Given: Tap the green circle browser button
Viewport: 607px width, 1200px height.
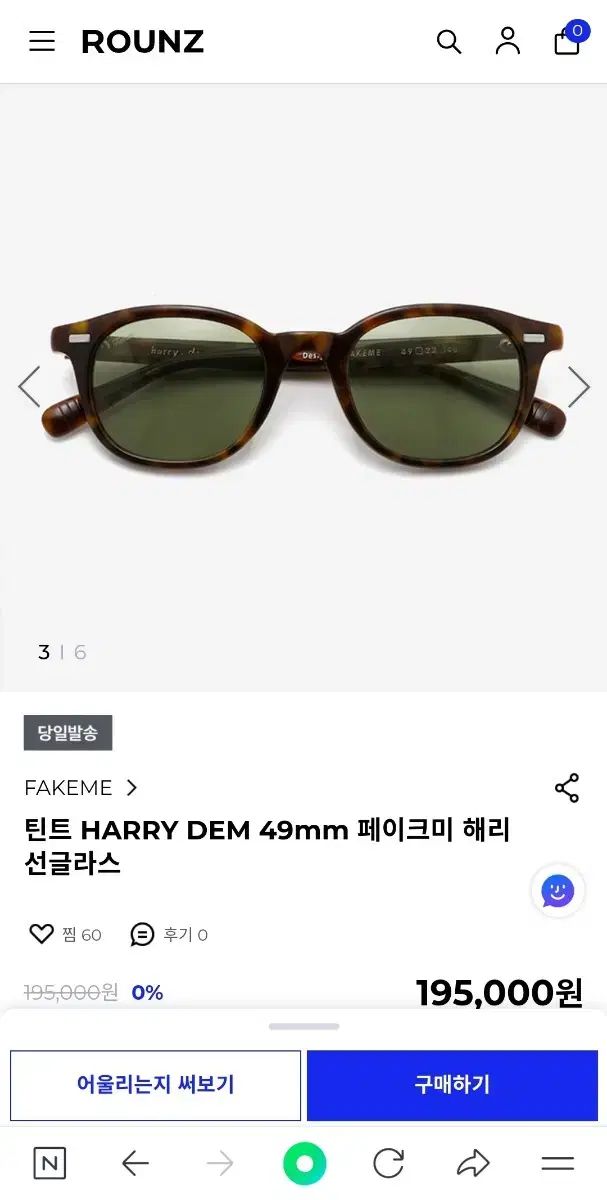Looking at the screenshot, I should point(304,1163).
